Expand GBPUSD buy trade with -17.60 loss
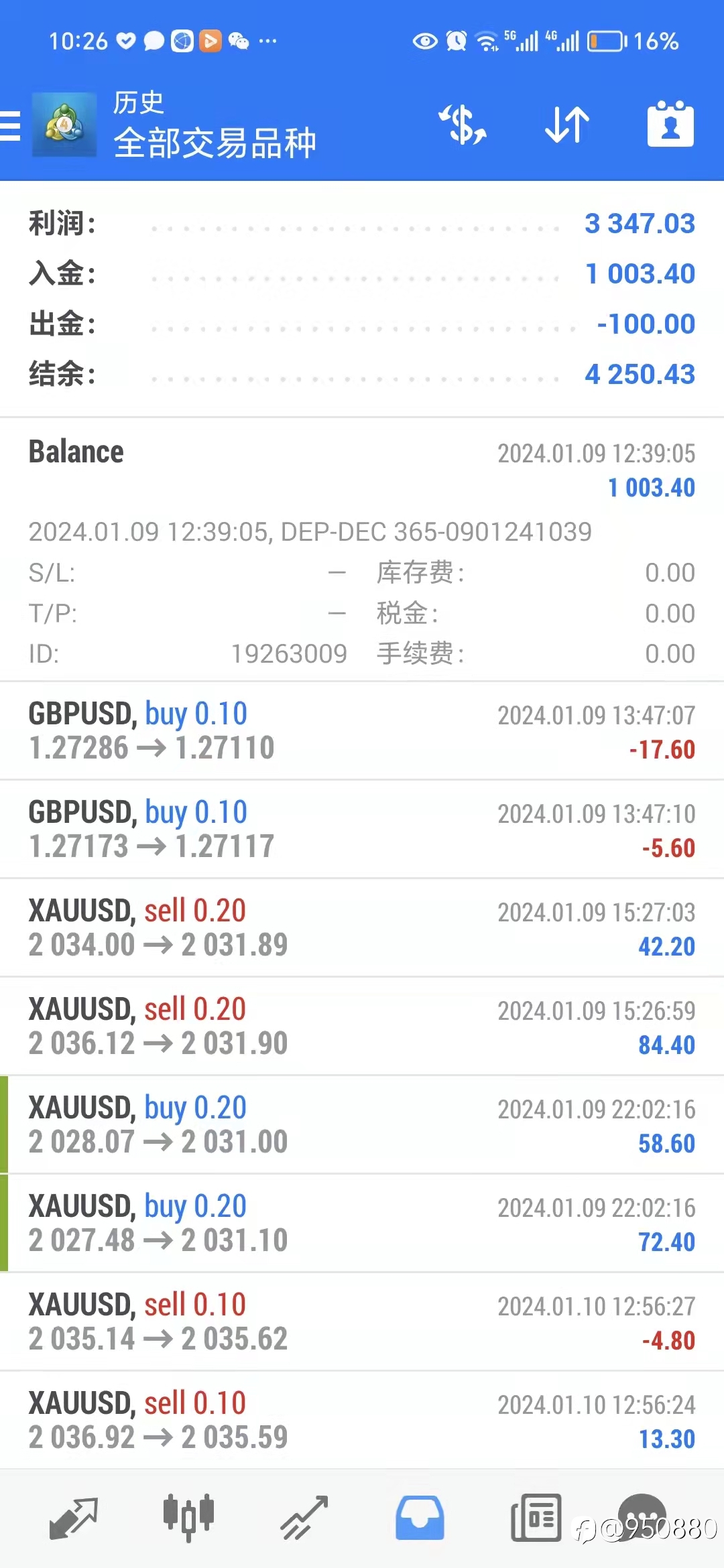This screenshot has width=724, height=1568. pos(362,731)
